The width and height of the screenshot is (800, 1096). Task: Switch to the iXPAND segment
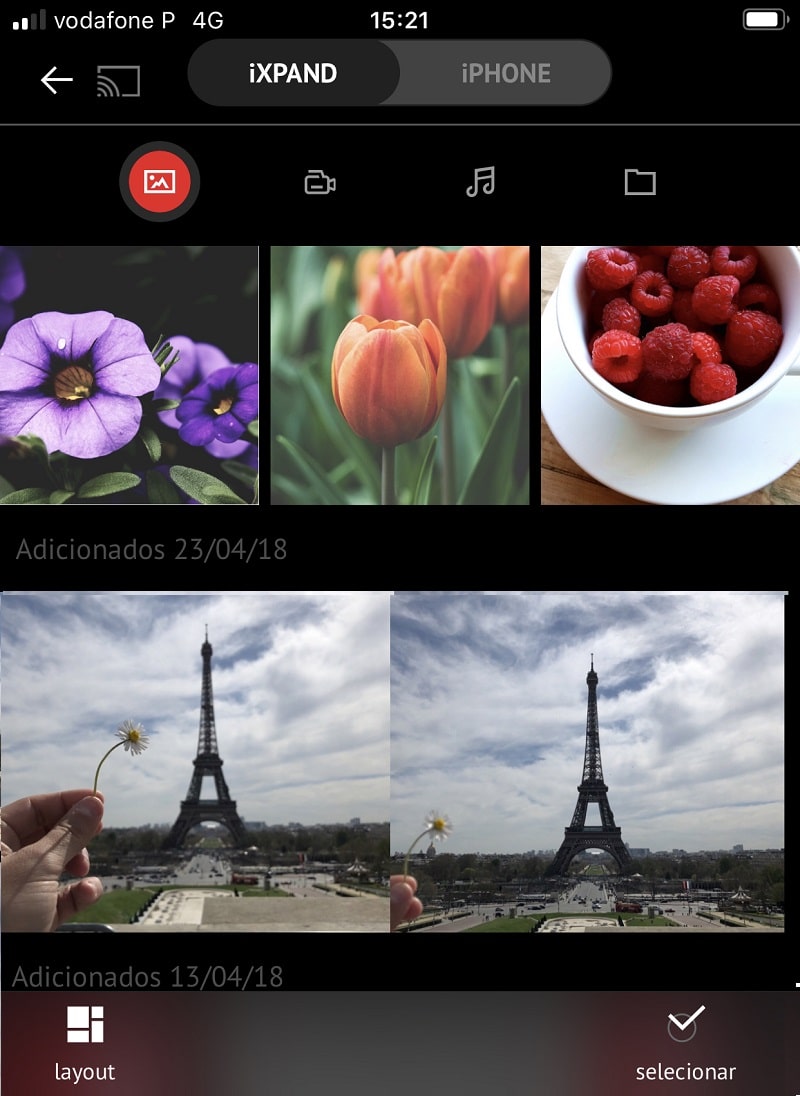293,73
